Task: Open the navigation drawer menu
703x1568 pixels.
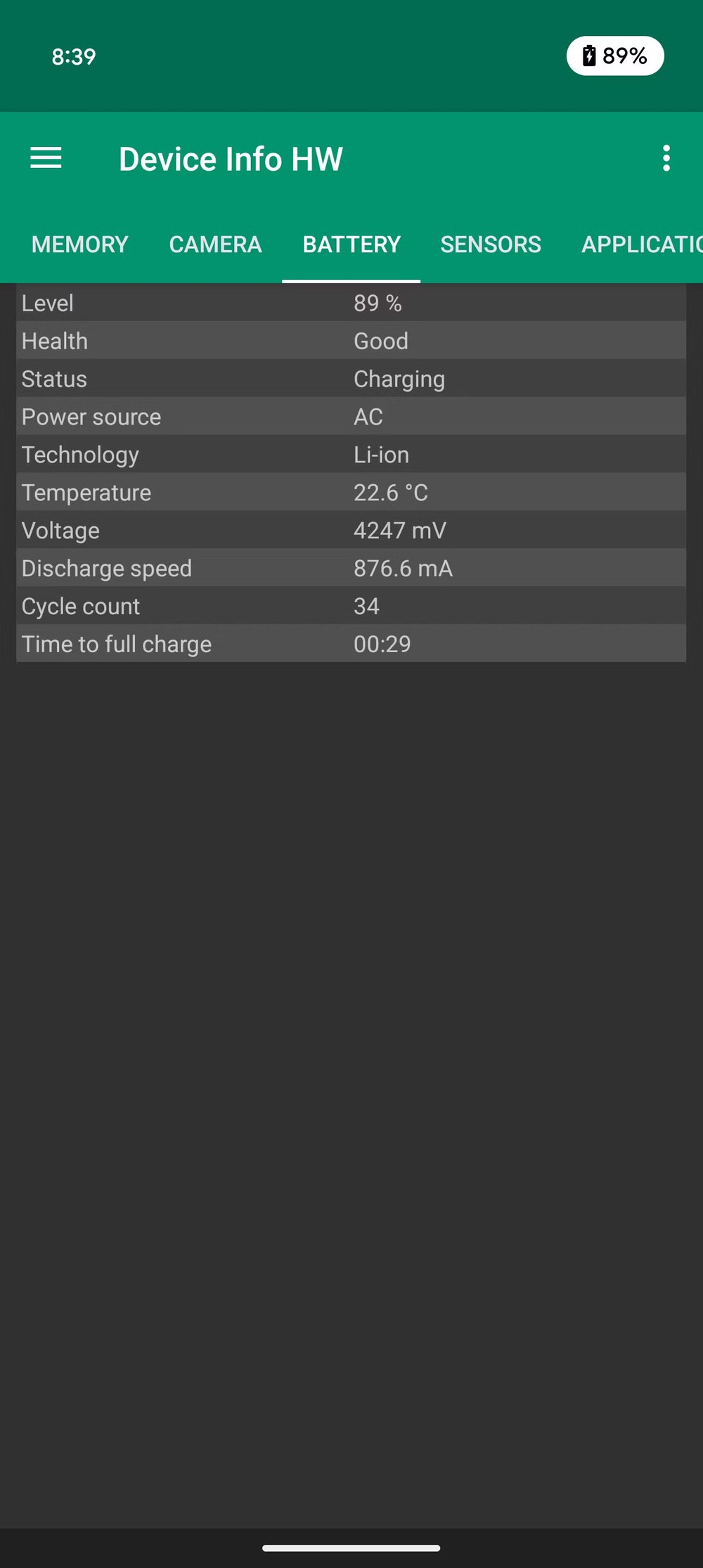Action: pyautogui.click(x=46, y=158)
